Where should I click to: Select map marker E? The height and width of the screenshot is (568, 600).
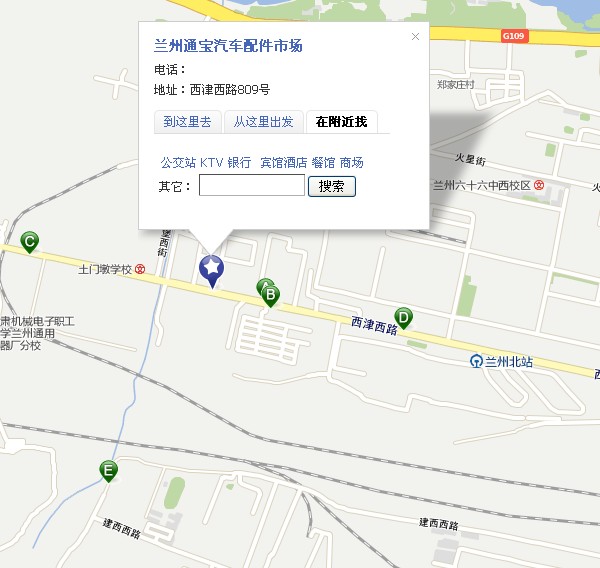[x=108, y=470]
